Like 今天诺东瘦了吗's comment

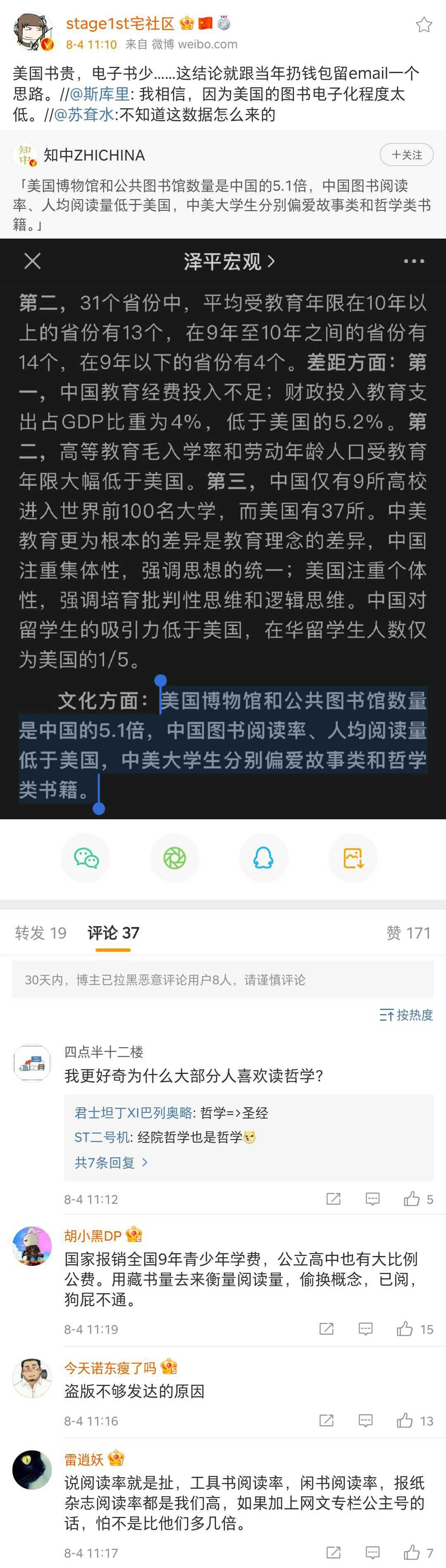click(405, 1421)
